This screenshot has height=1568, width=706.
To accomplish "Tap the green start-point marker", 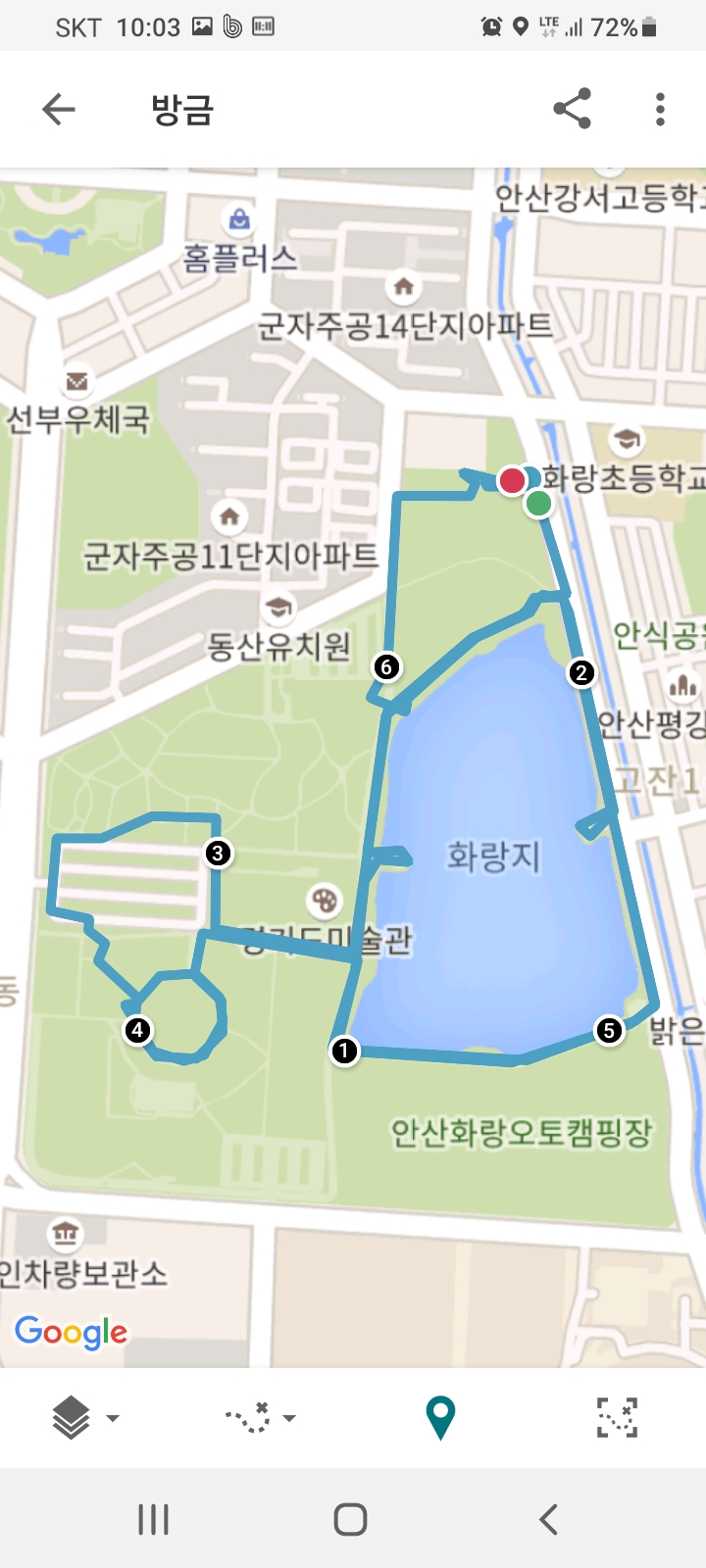I will pos(538,504).
